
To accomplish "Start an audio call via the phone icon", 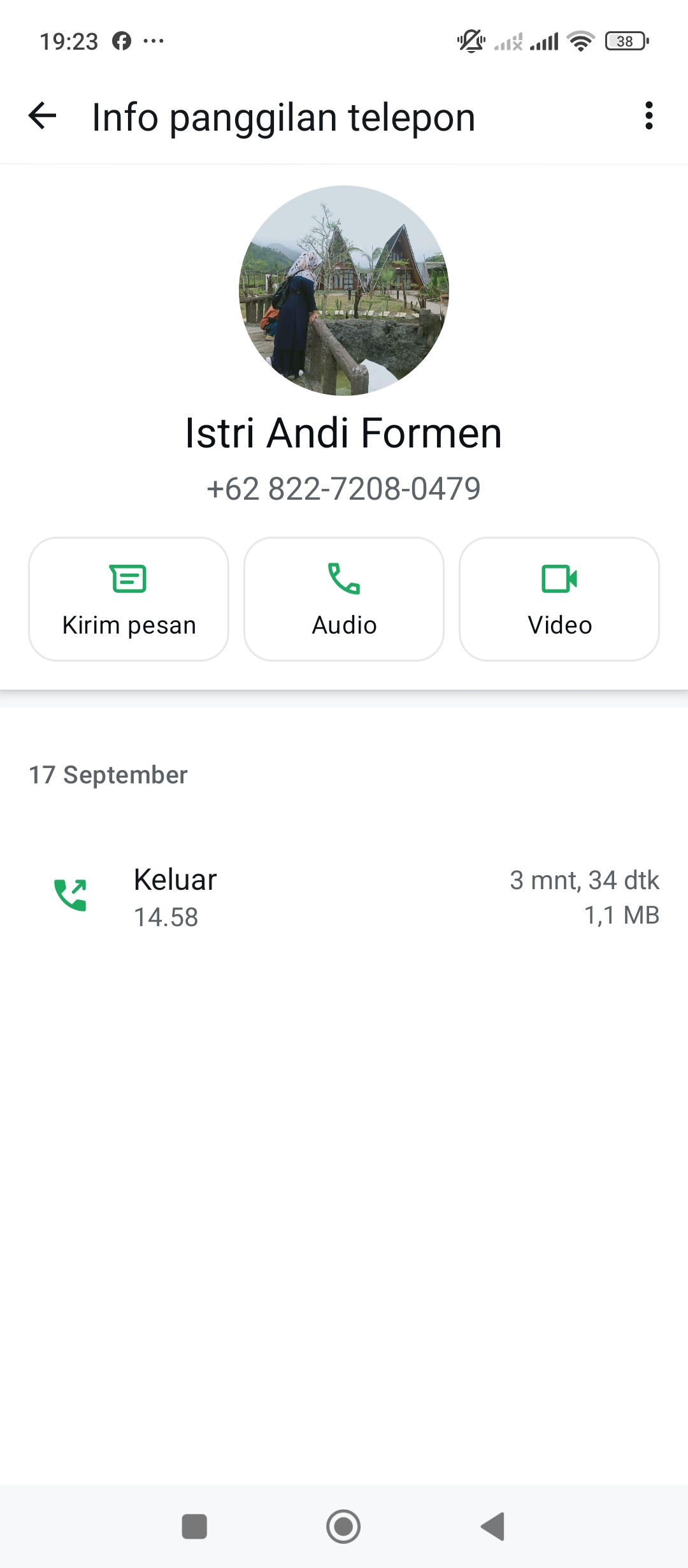I will tap(343, 579).
